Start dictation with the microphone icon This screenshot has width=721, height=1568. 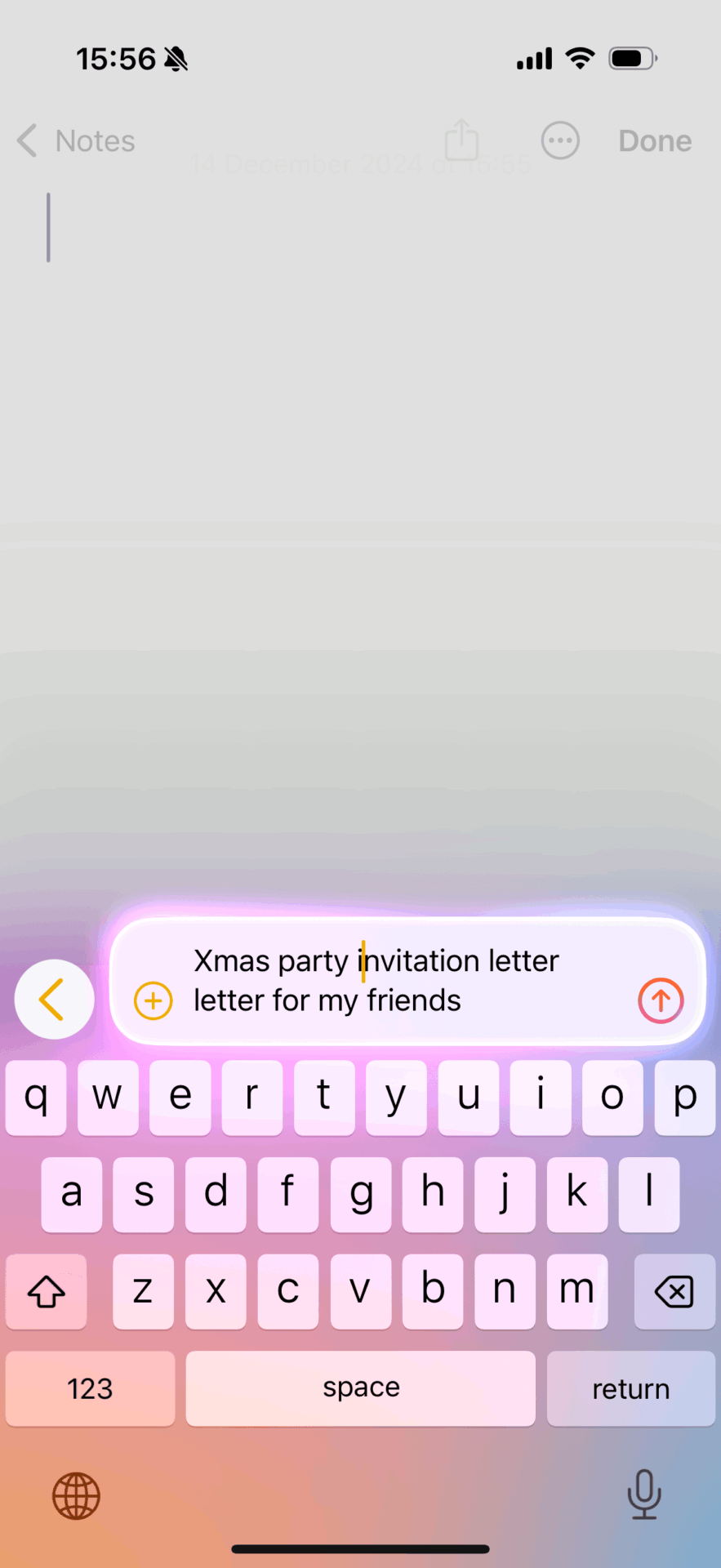click(x=643, y=1494)
